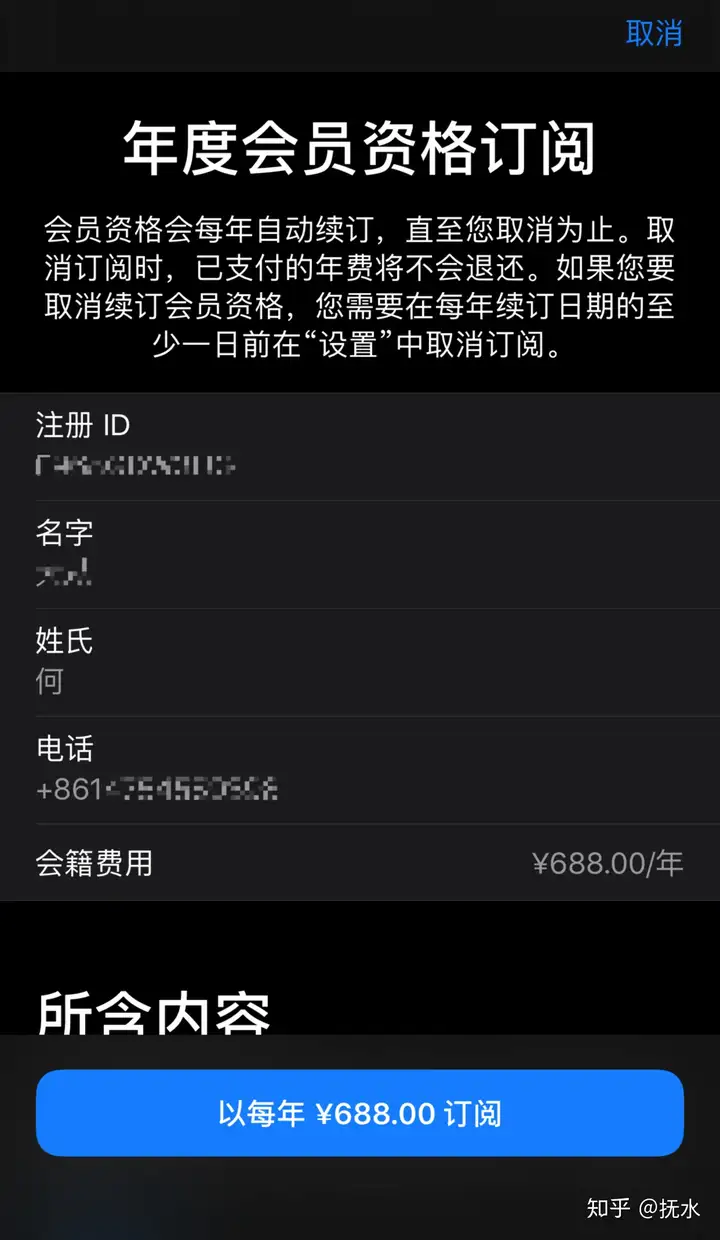
Task: Tap 取消 to cancel the subscription
Action: [653, 33]
